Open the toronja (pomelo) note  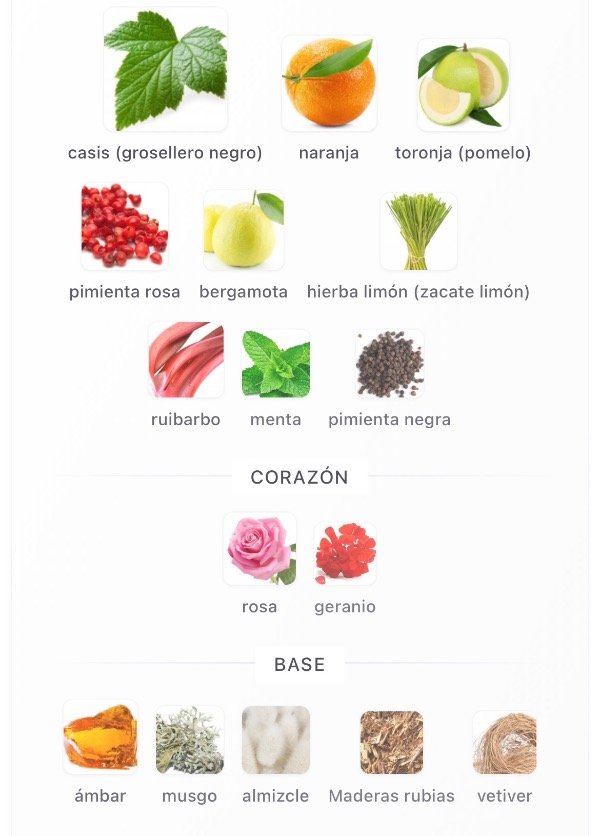(x=463, y=85)
